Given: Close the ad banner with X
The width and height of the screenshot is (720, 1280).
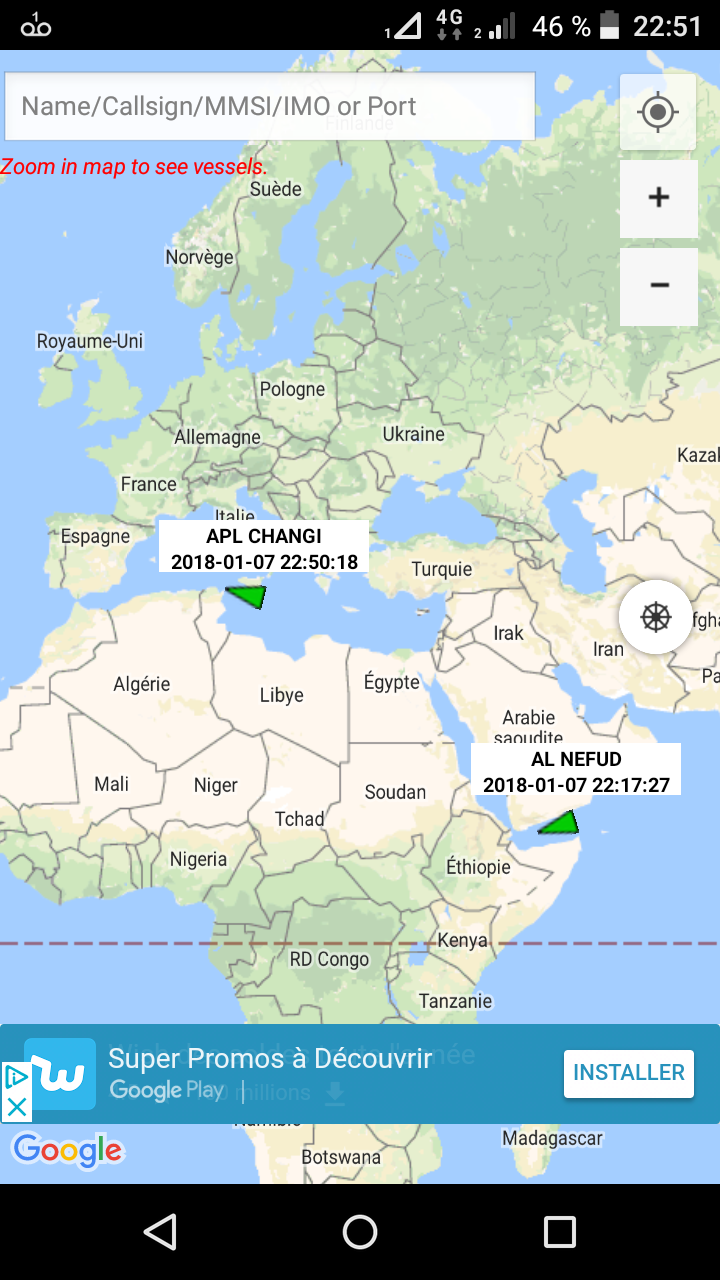Looking at the screenshot, I should pyautogui.click(x=16, y=1107).
